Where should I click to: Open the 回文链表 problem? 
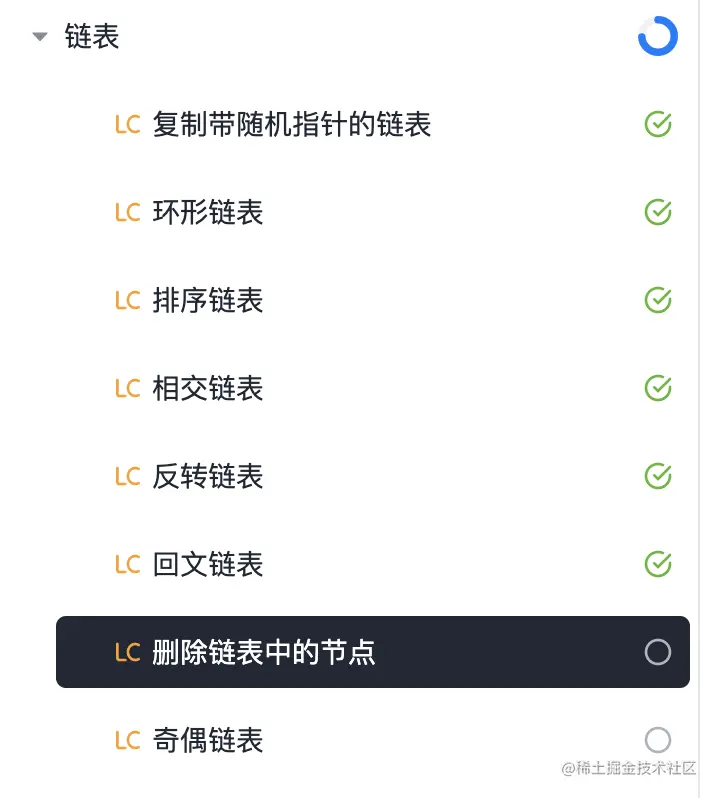click(x=208, y=565)
